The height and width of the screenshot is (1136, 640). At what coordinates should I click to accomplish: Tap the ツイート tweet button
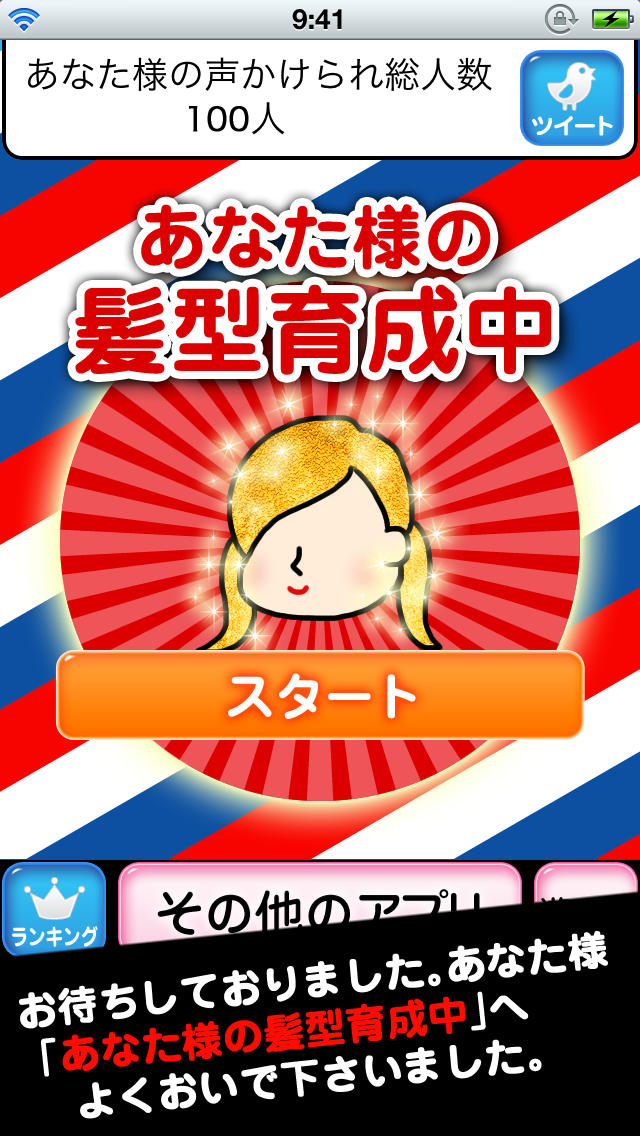(571, 98)
